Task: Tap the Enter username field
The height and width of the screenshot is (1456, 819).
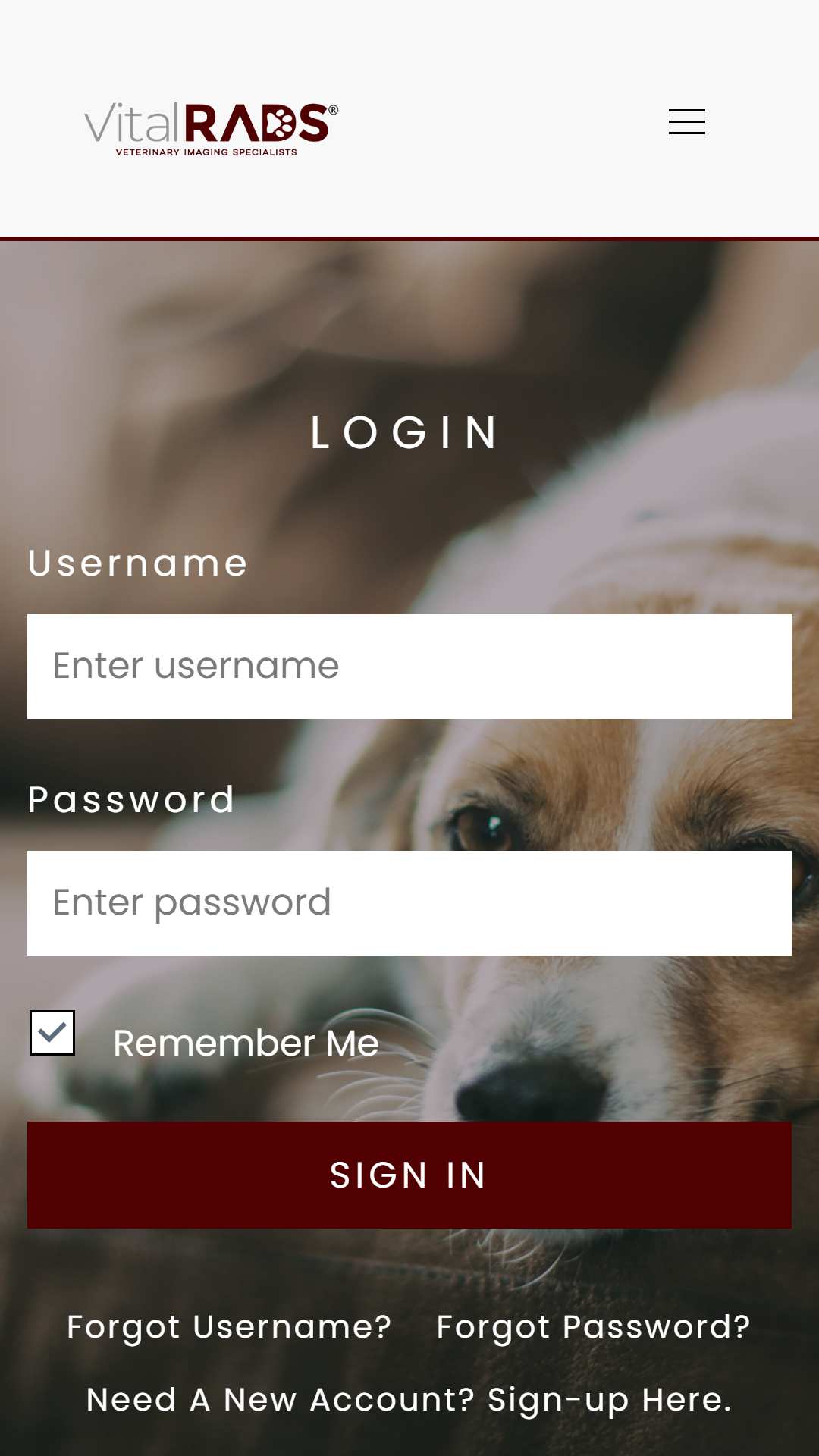Action: coord(409,667)
